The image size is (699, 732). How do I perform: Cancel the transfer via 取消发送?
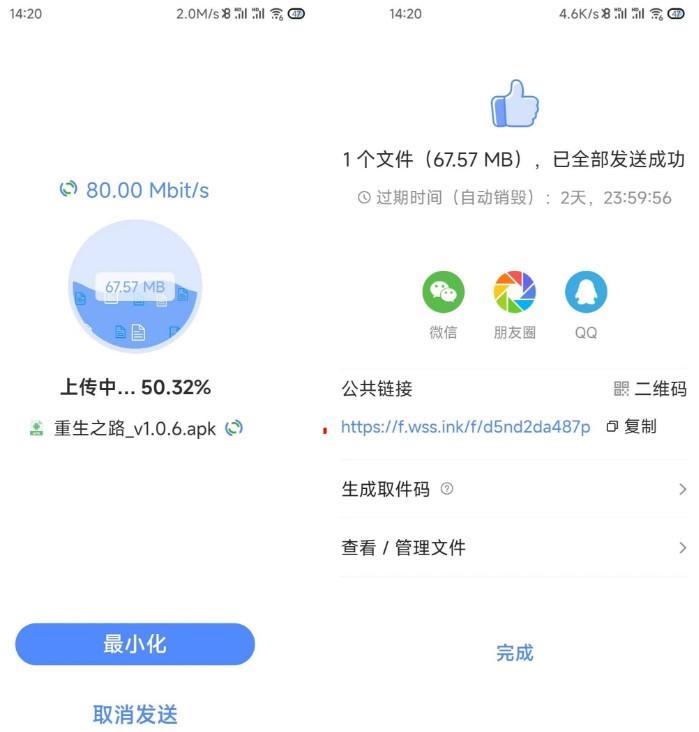[x=135, y=714]
